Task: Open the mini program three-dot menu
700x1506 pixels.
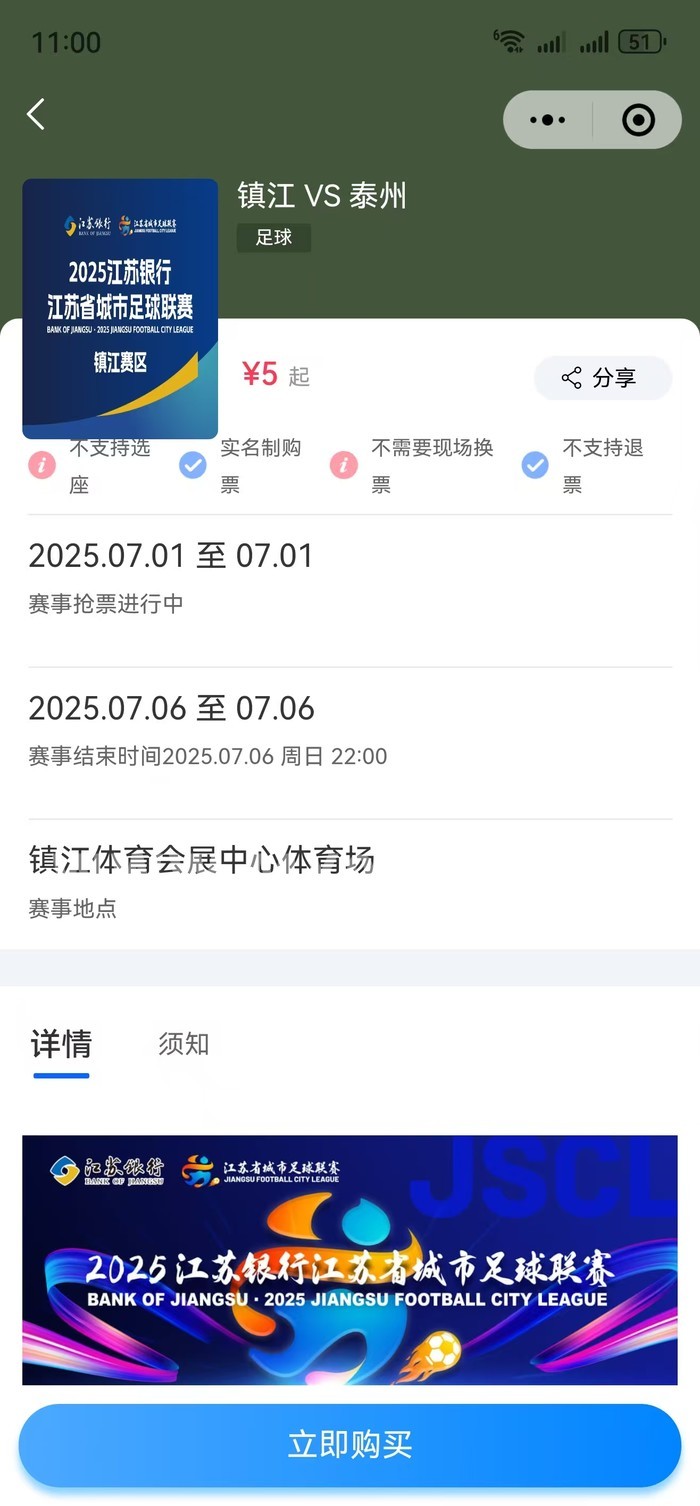Action: coord(547,120)
